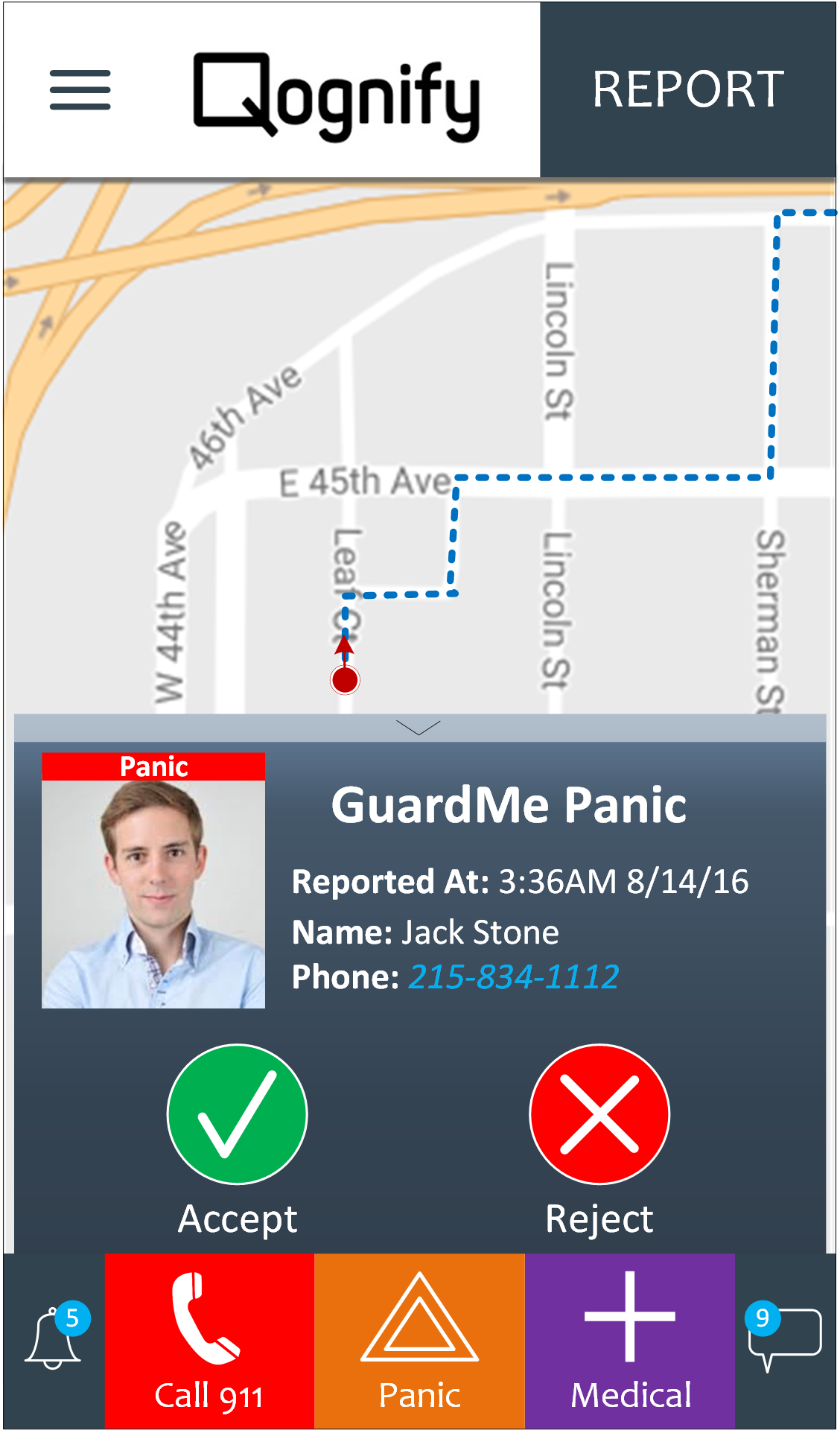Open the hamburger menu

coord(80,90)
